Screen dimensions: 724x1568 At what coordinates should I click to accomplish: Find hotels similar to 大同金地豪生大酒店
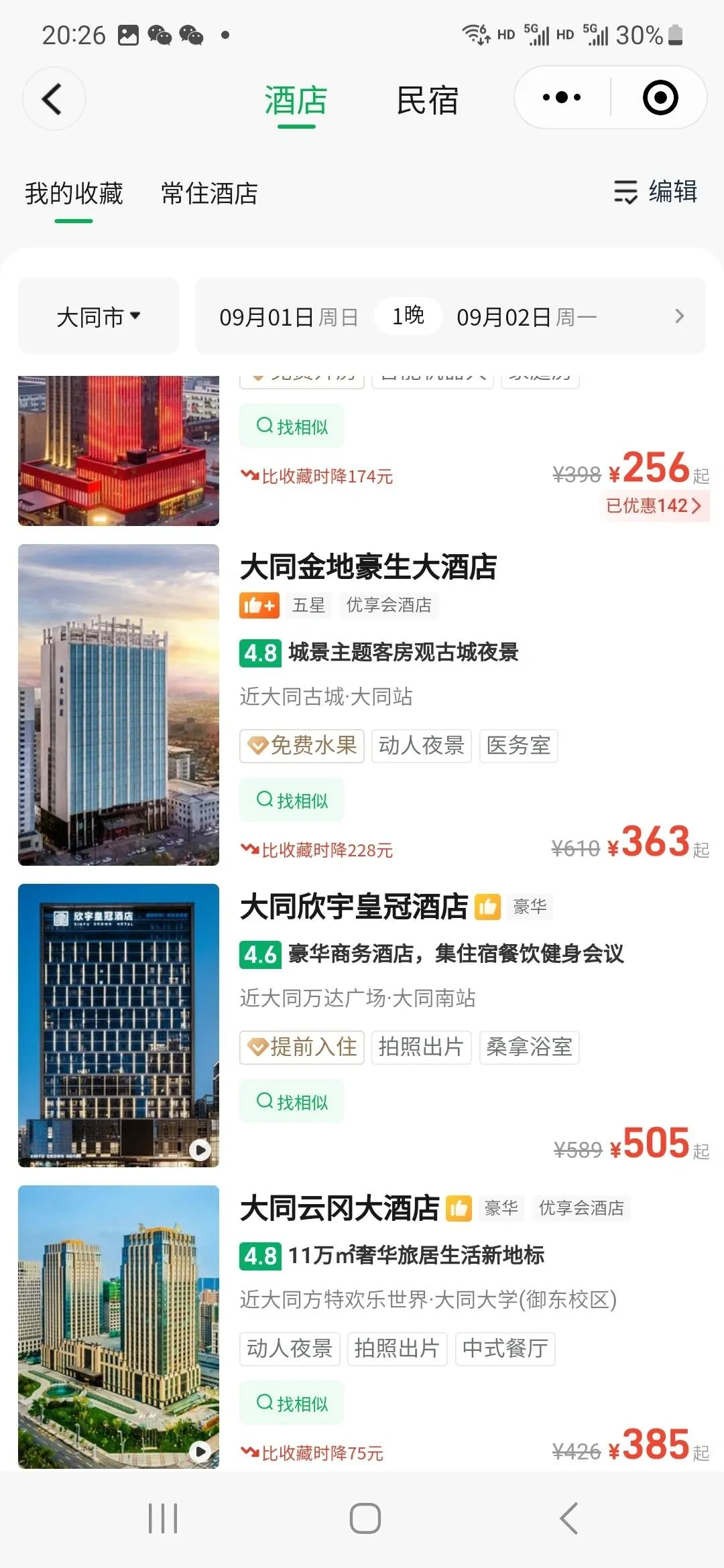292,800
